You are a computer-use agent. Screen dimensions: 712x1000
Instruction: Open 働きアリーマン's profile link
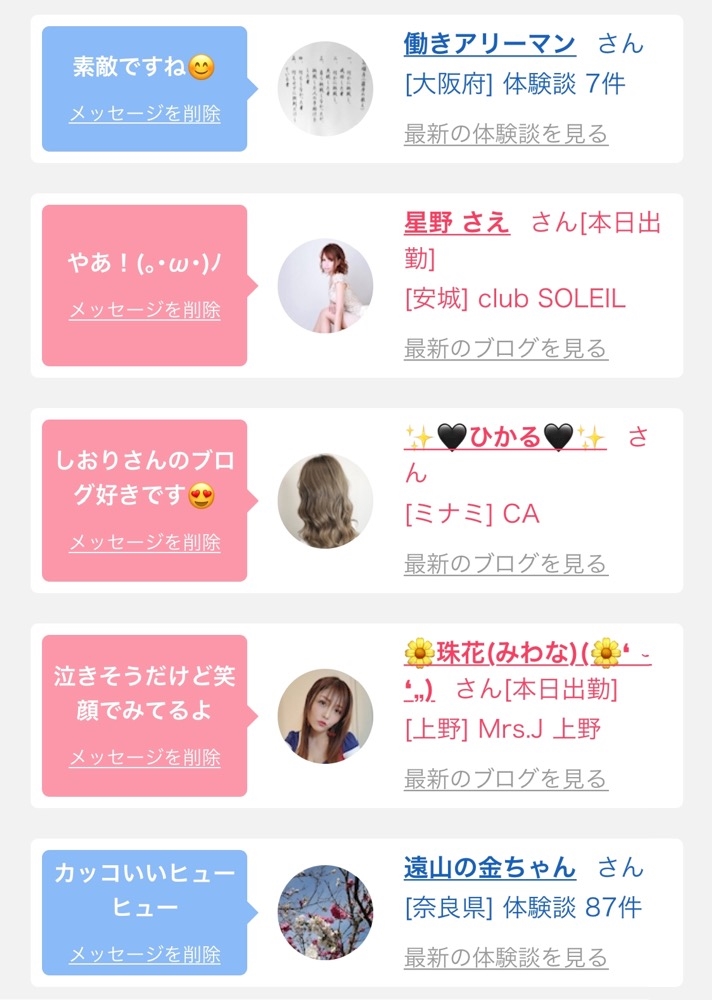(x=489, y=44)
